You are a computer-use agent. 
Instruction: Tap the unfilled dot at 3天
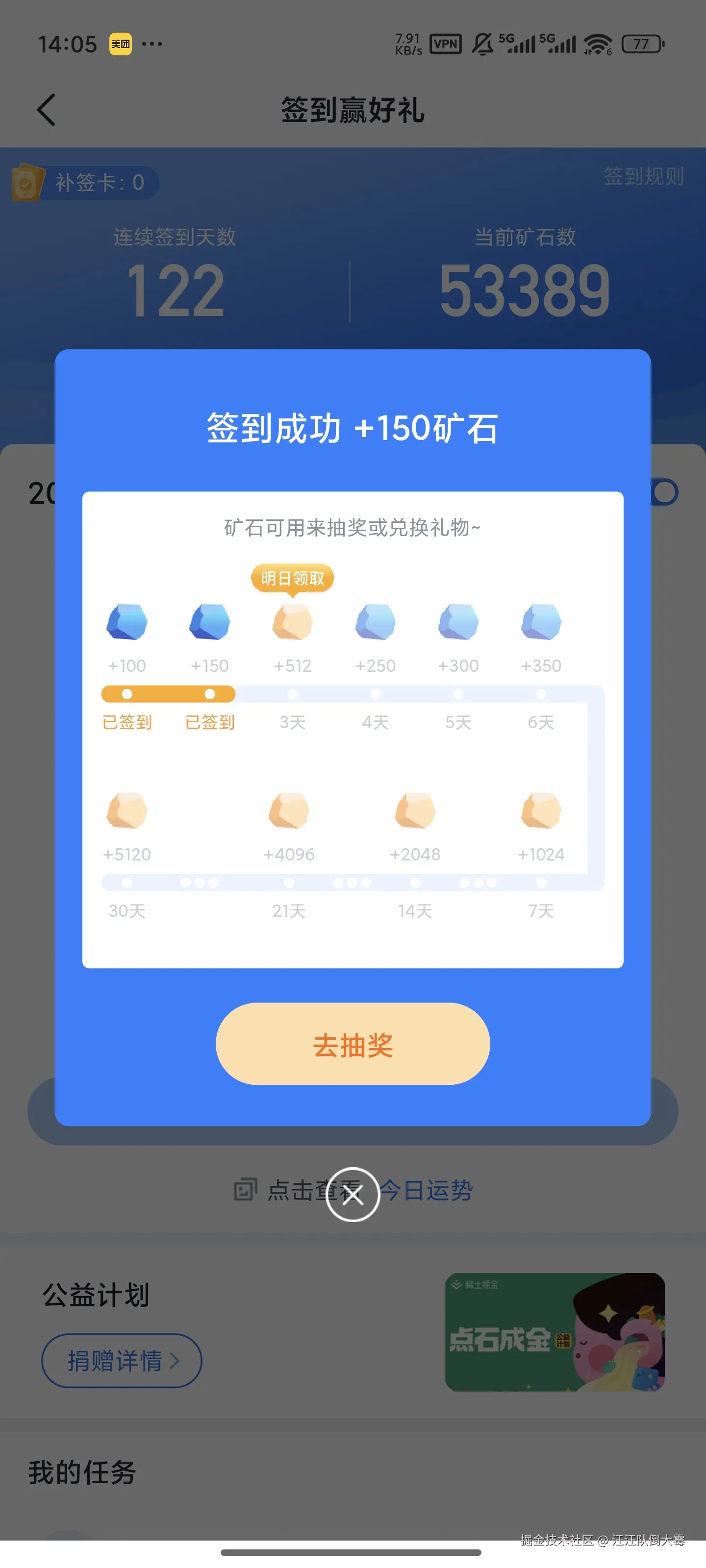[292, 693]
